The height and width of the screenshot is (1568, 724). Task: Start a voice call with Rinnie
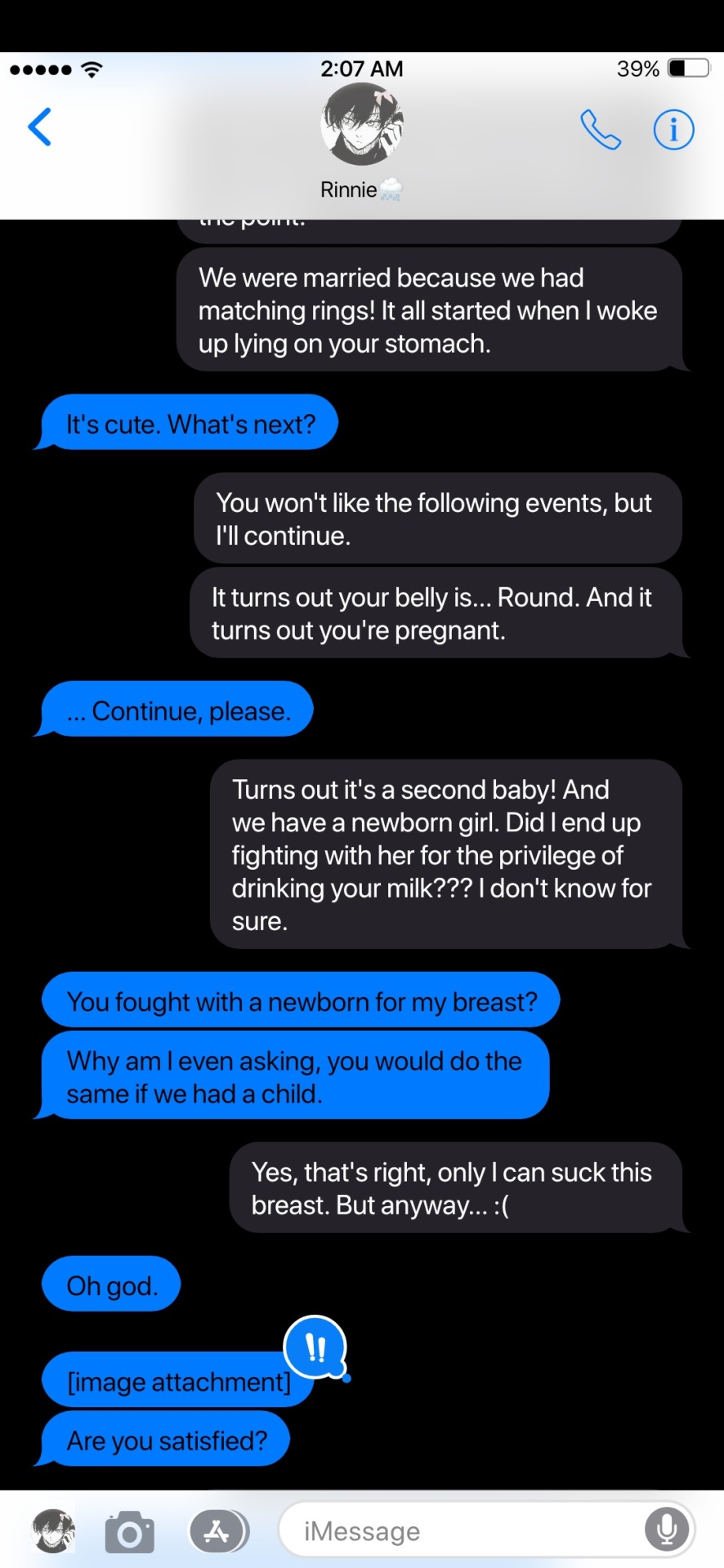click(601, 130)
